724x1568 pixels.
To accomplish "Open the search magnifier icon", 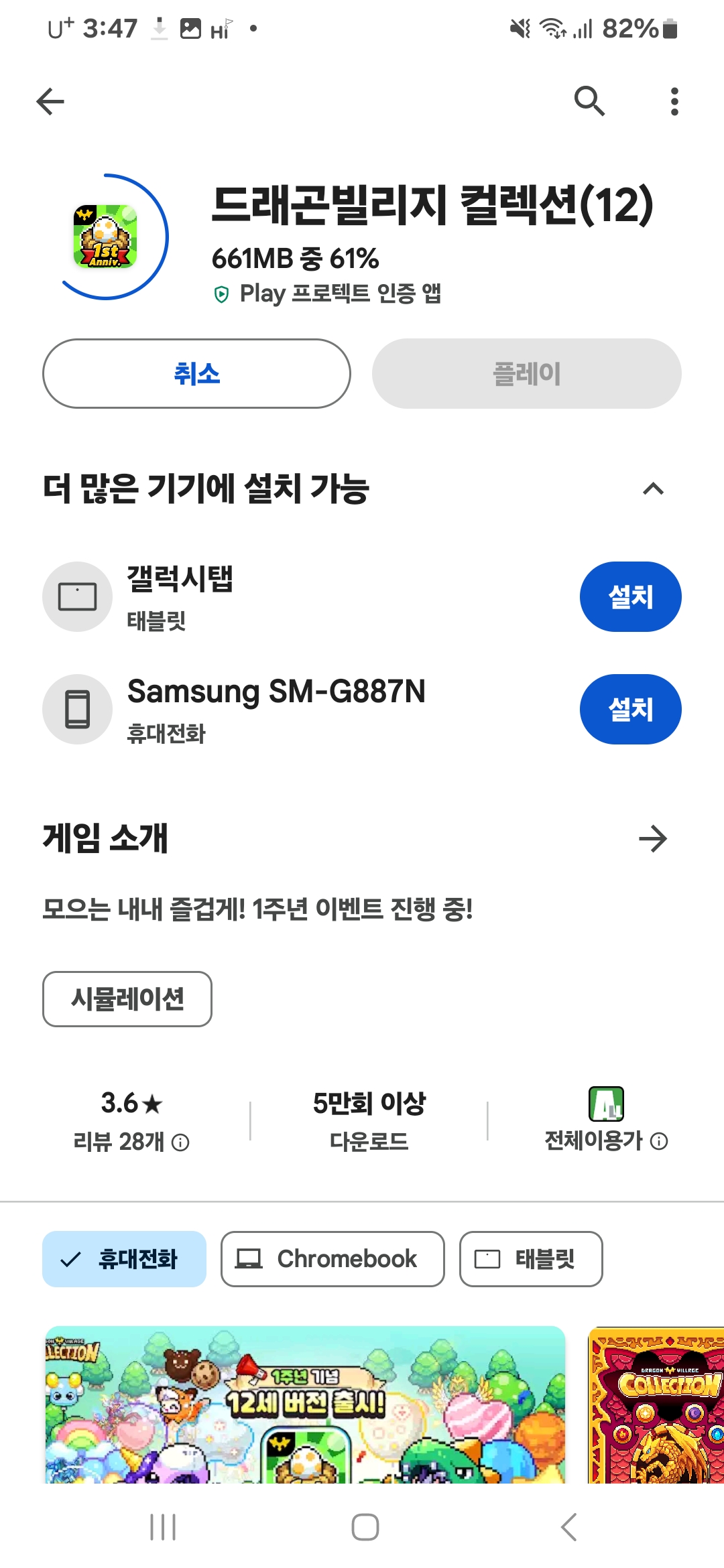I will tap(589, 101).
